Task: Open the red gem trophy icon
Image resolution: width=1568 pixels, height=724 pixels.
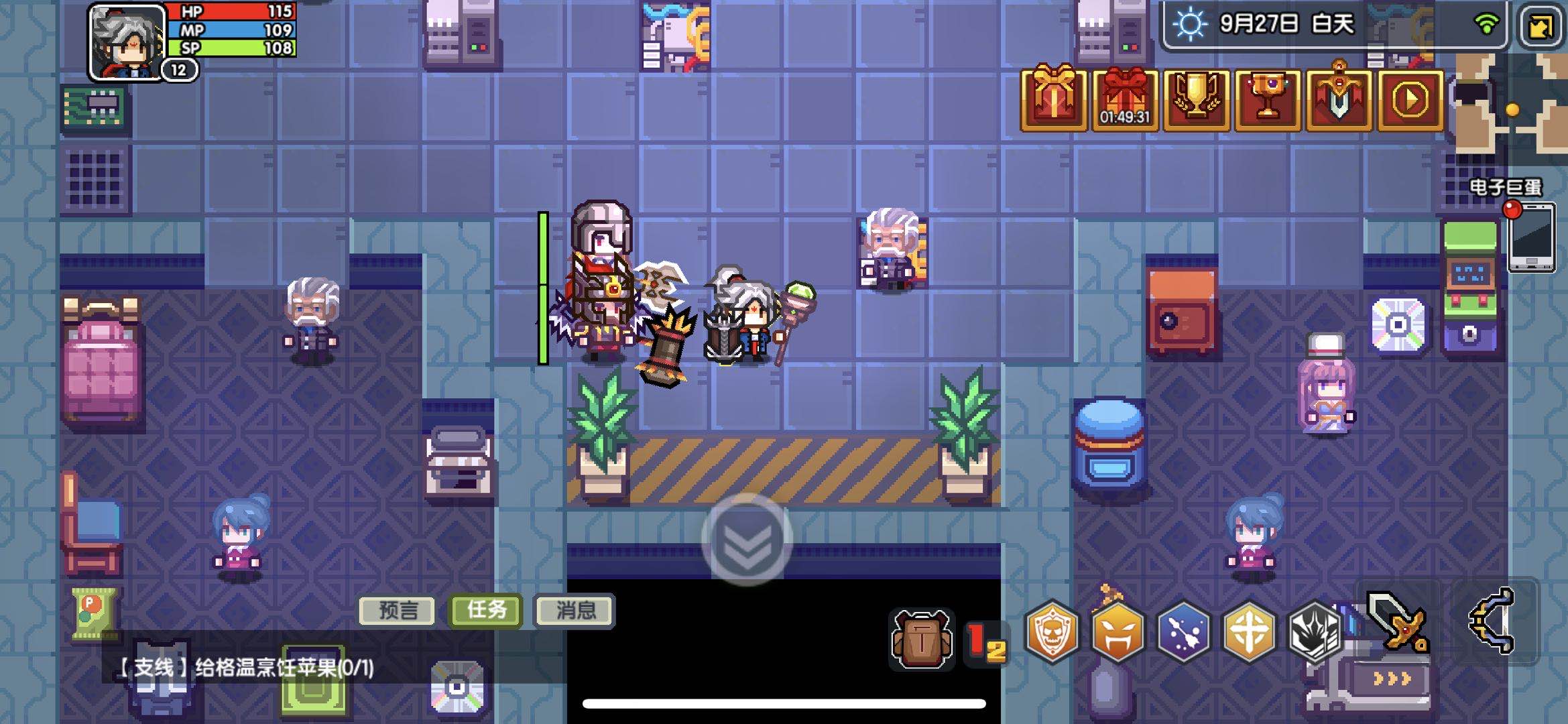Action: tap(1267, 99)
